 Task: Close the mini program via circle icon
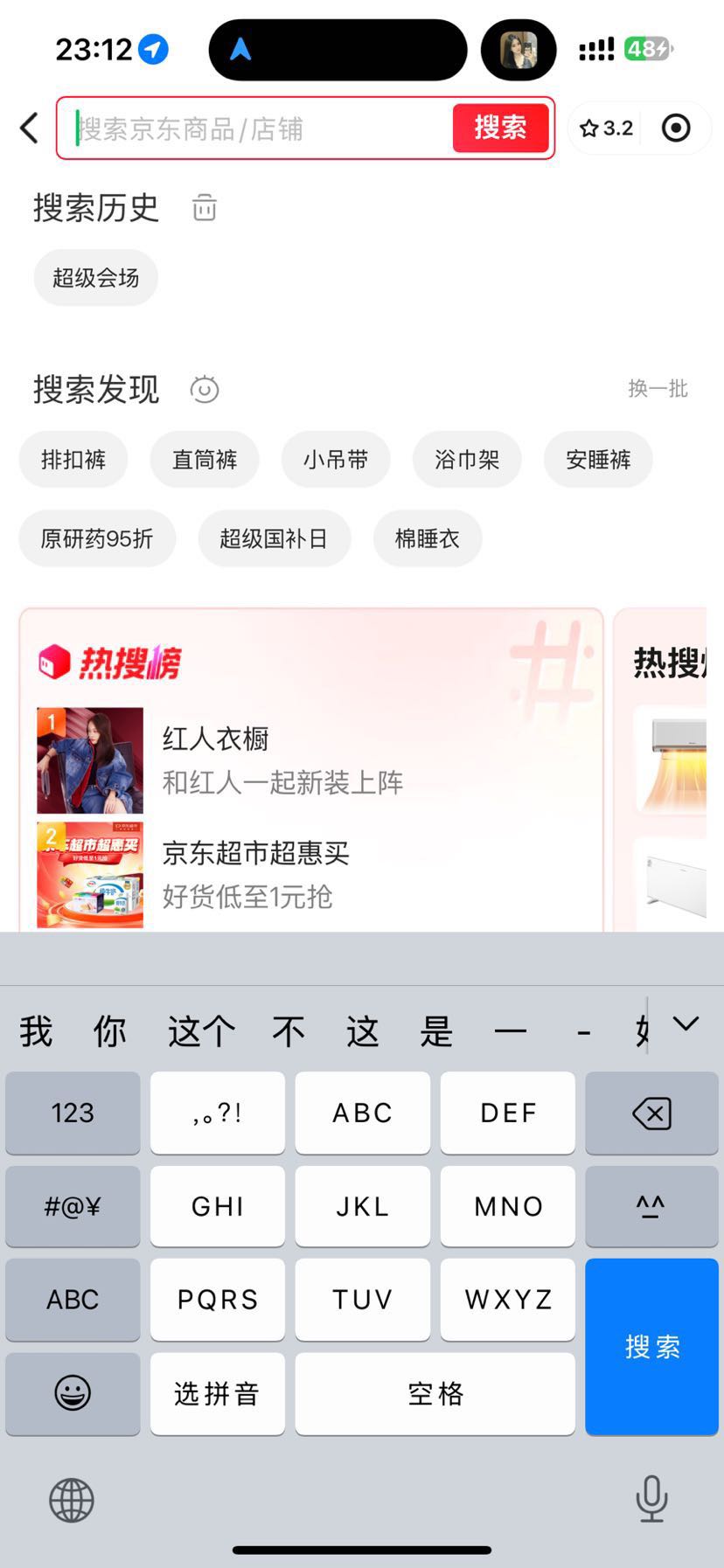[676, 128]
